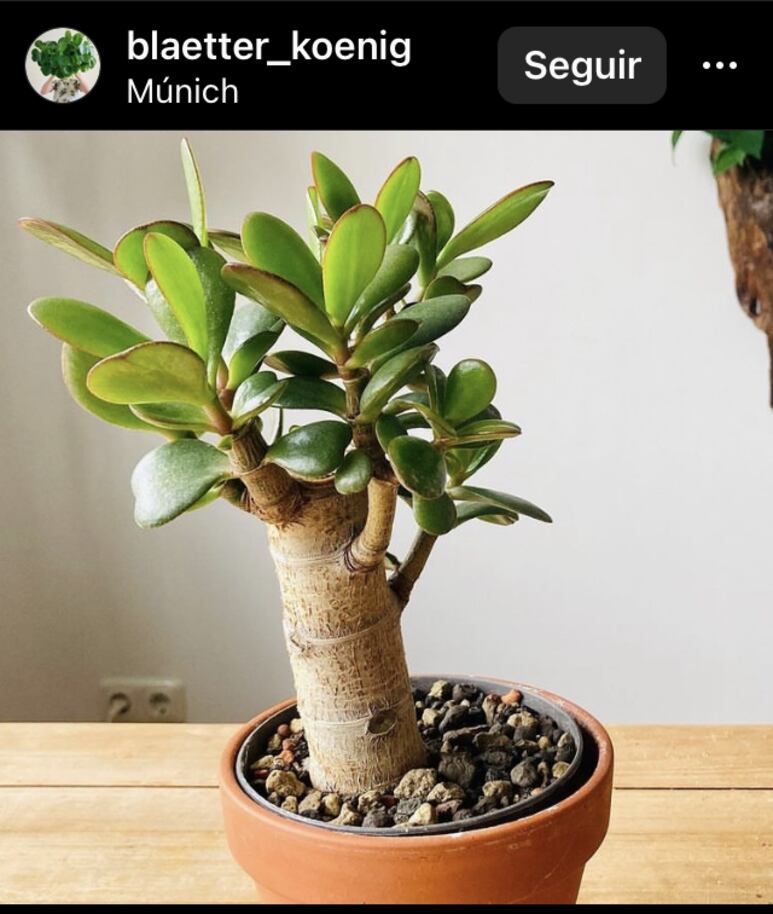Open the post's three-dot overflow menu
The image size is (773, 914).
(x=719, y=65)
